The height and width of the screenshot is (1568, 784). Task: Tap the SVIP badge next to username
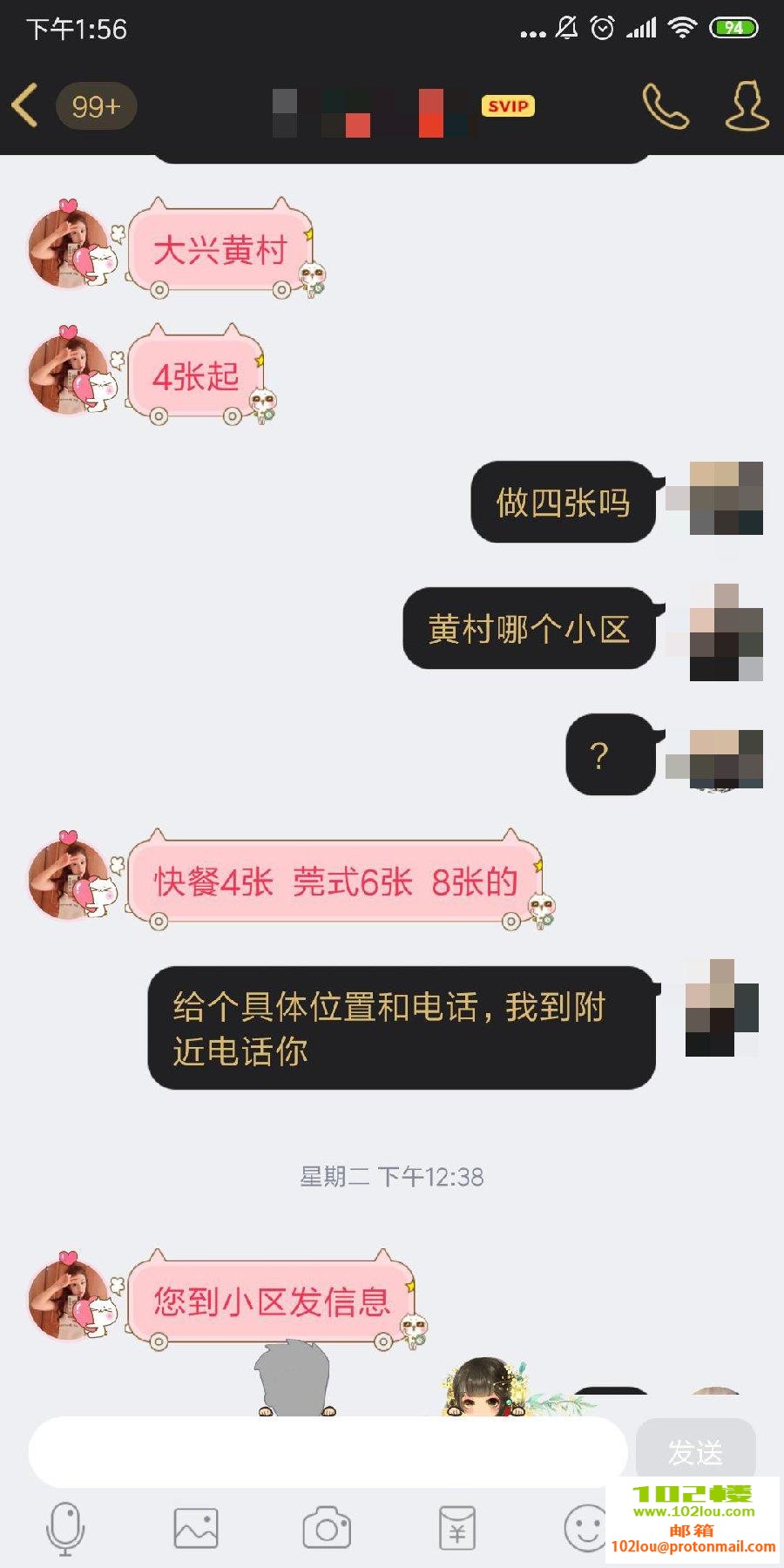click(x=508, y=106)
